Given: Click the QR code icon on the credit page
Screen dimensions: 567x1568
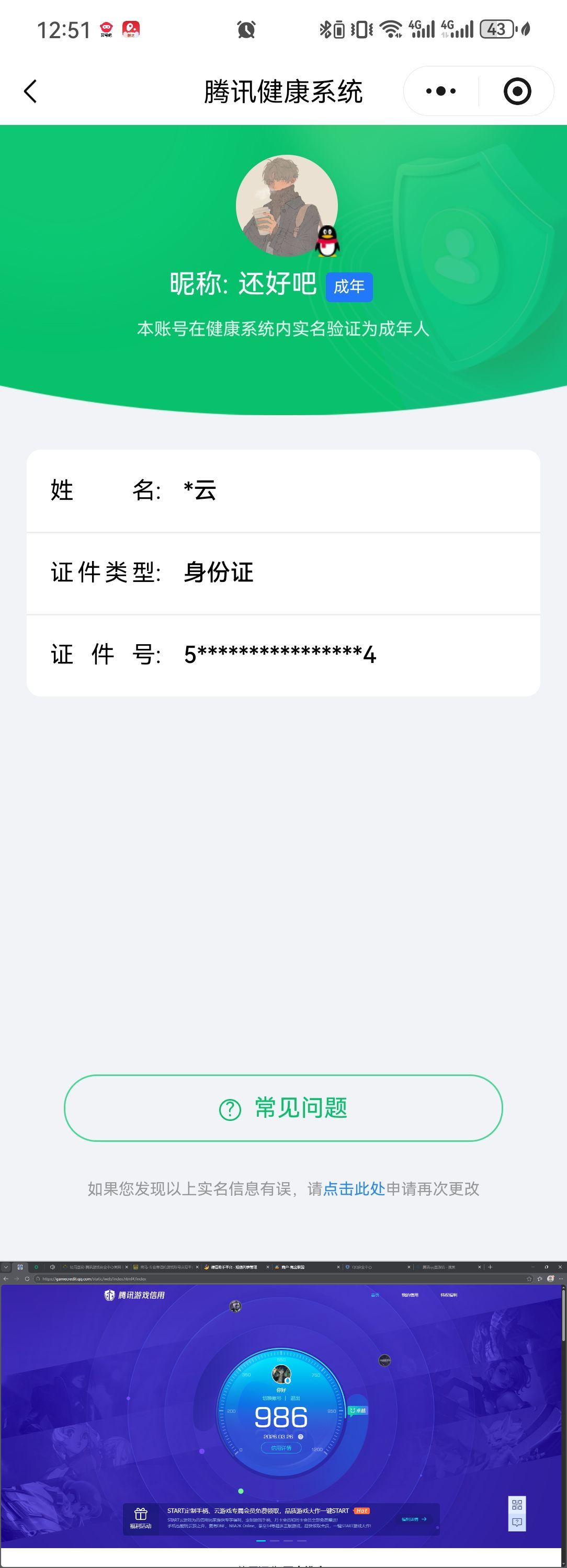Looking at the screenshot, I should 517,1504.
